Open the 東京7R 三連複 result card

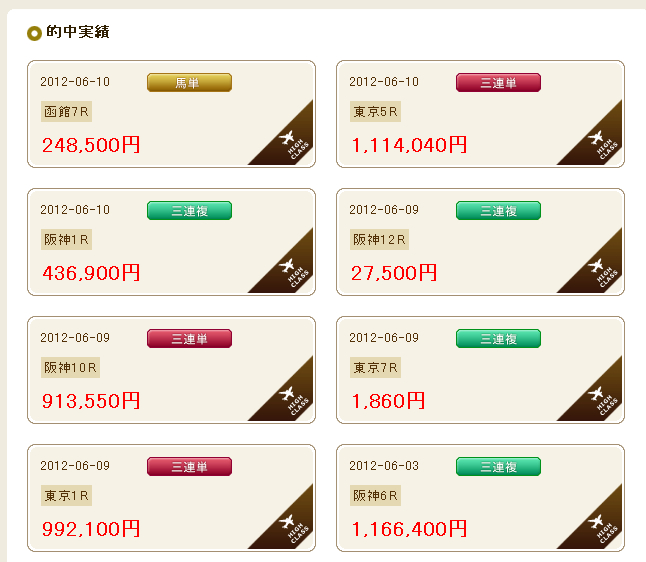[480, 370]
